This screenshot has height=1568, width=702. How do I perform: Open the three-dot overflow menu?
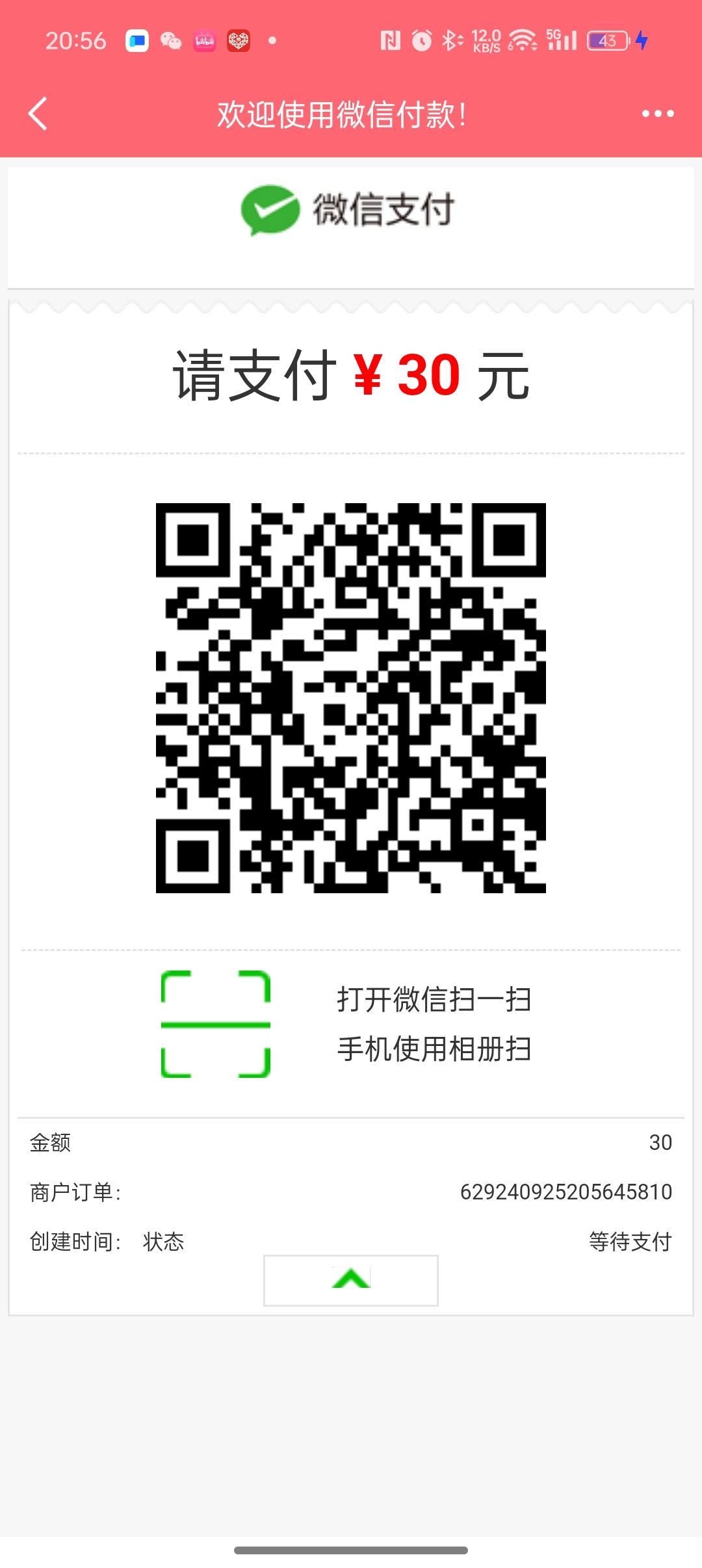pos(657,114)
